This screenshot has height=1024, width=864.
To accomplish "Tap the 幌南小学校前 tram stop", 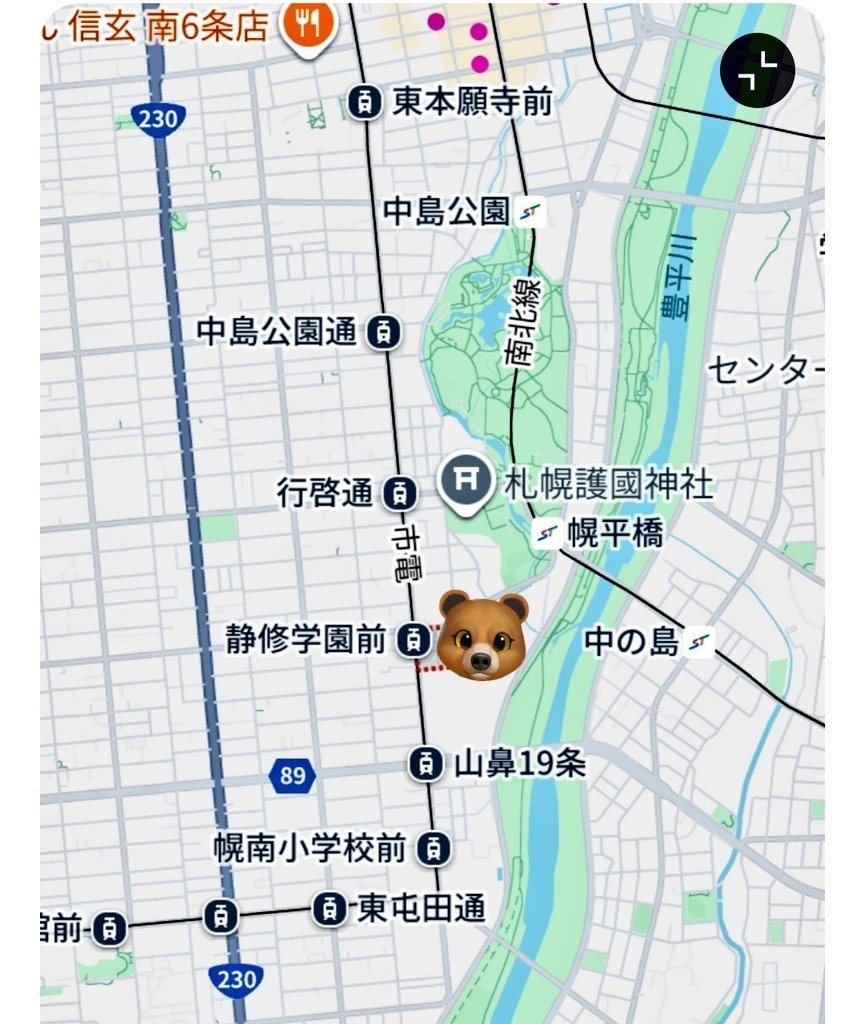I will click(433, 849).
